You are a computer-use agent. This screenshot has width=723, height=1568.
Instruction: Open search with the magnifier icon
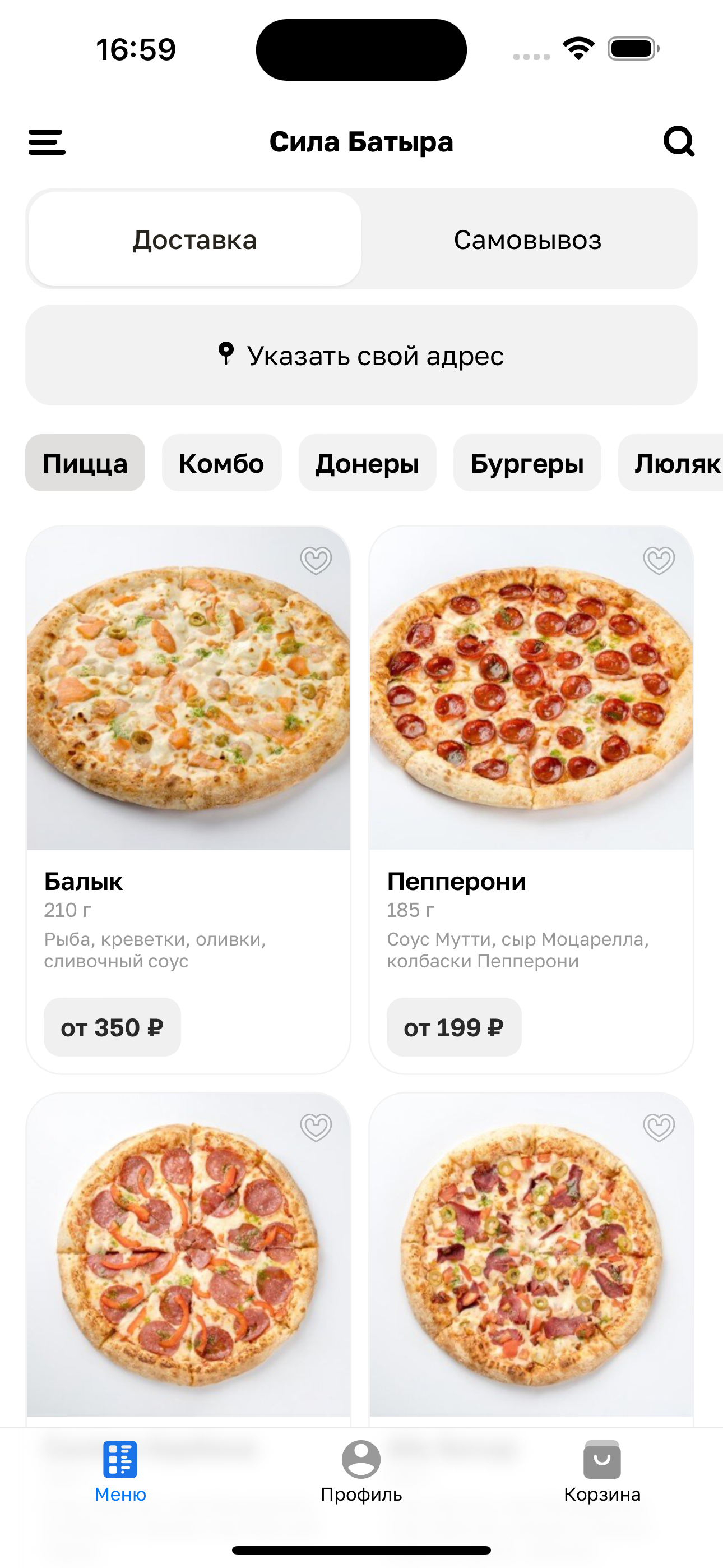click(x=679, y=142)
